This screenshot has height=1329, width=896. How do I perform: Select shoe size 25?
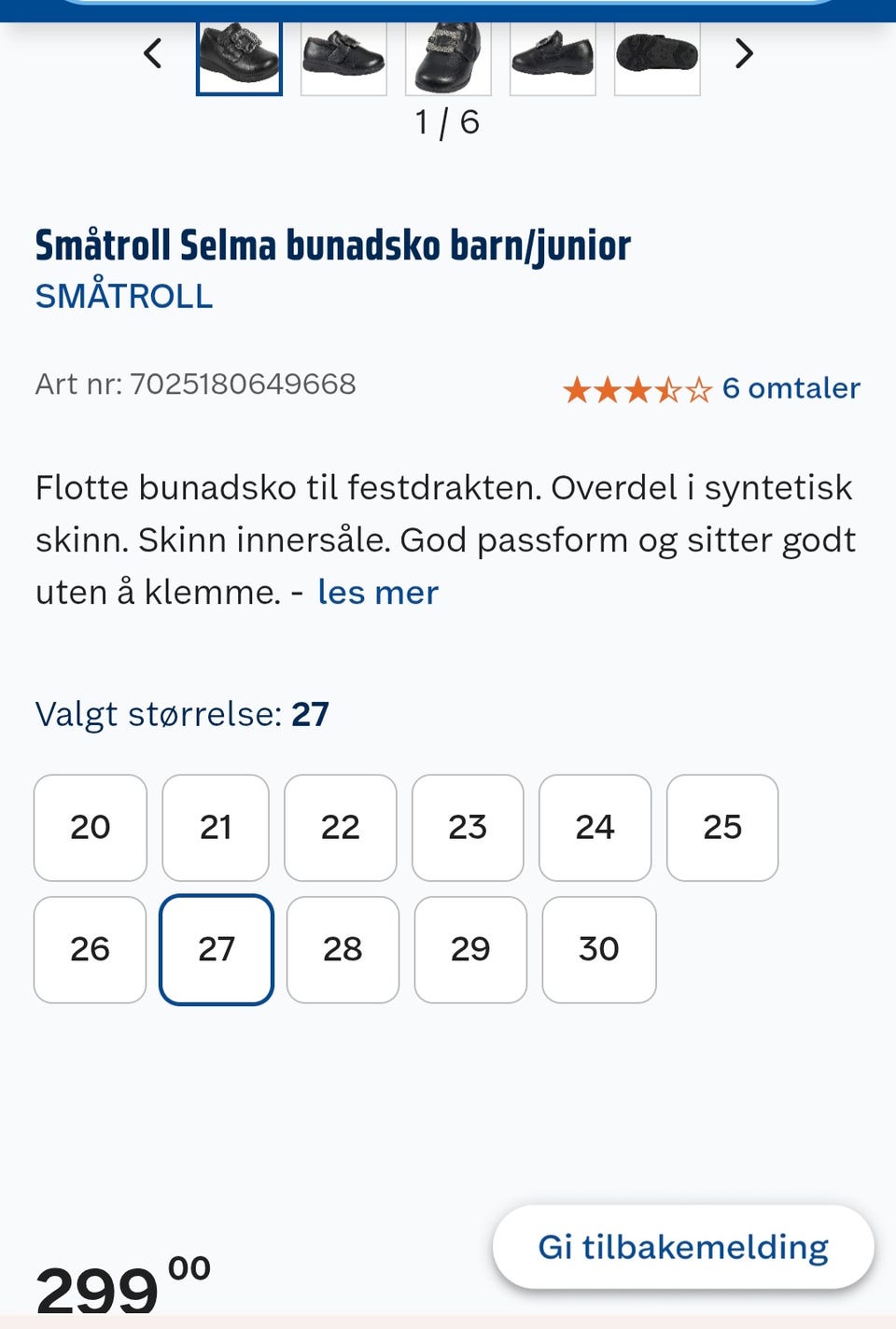click(x=721, y=827)
